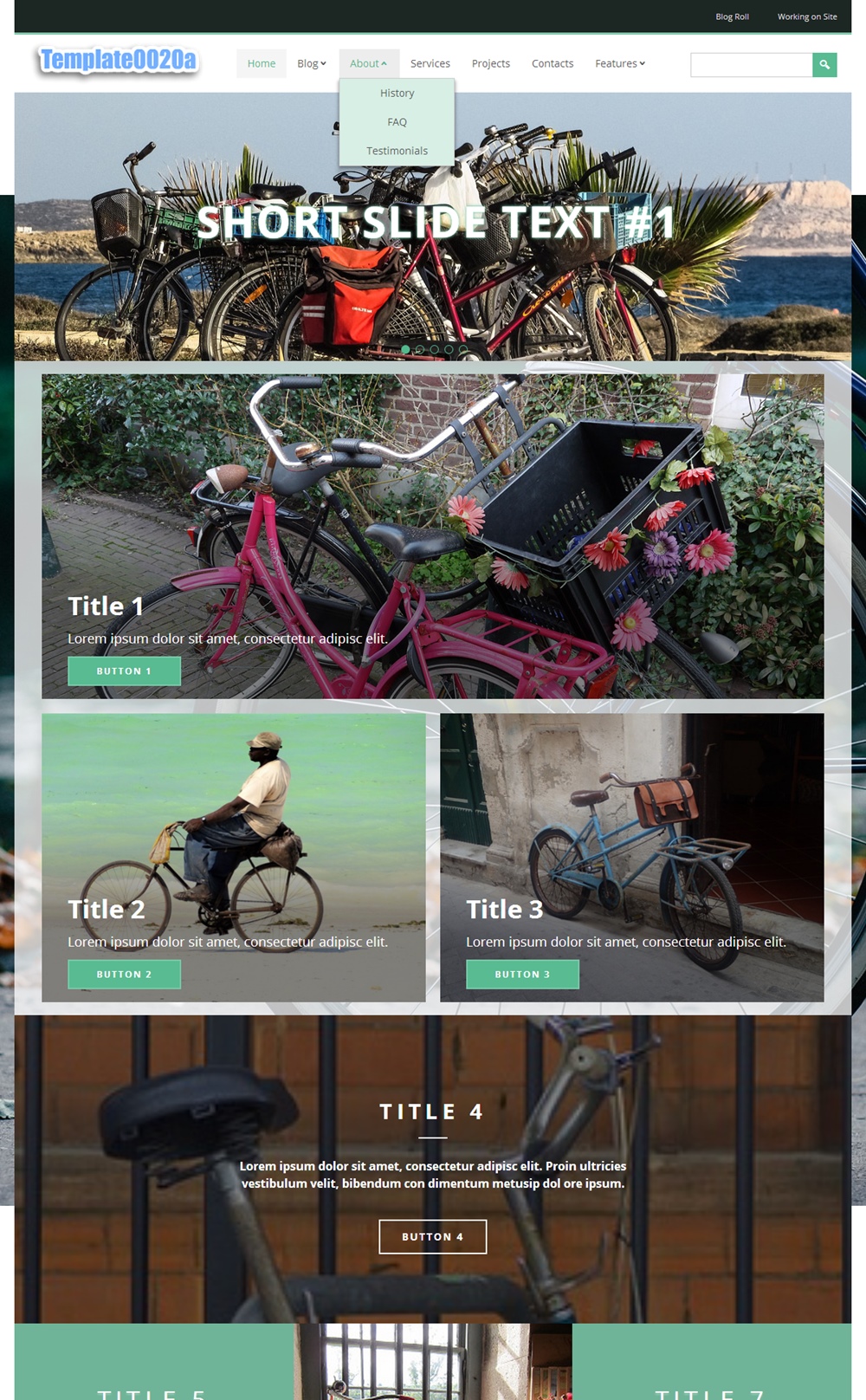
Task: Tap the green search icon button
Action: [824, 65]
